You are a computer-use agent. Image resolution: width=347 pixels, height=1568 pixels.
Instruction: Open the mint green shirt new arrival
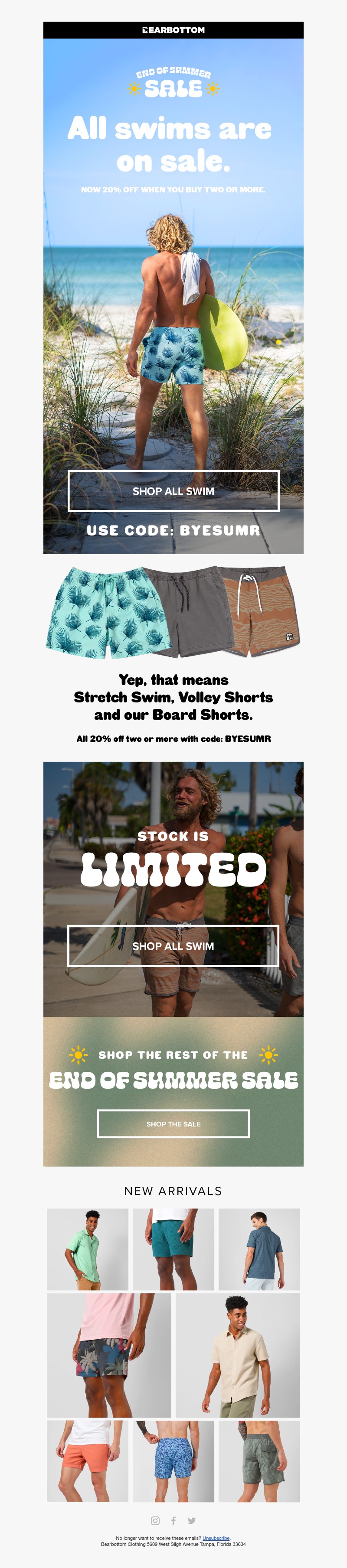click(87, 1248)
